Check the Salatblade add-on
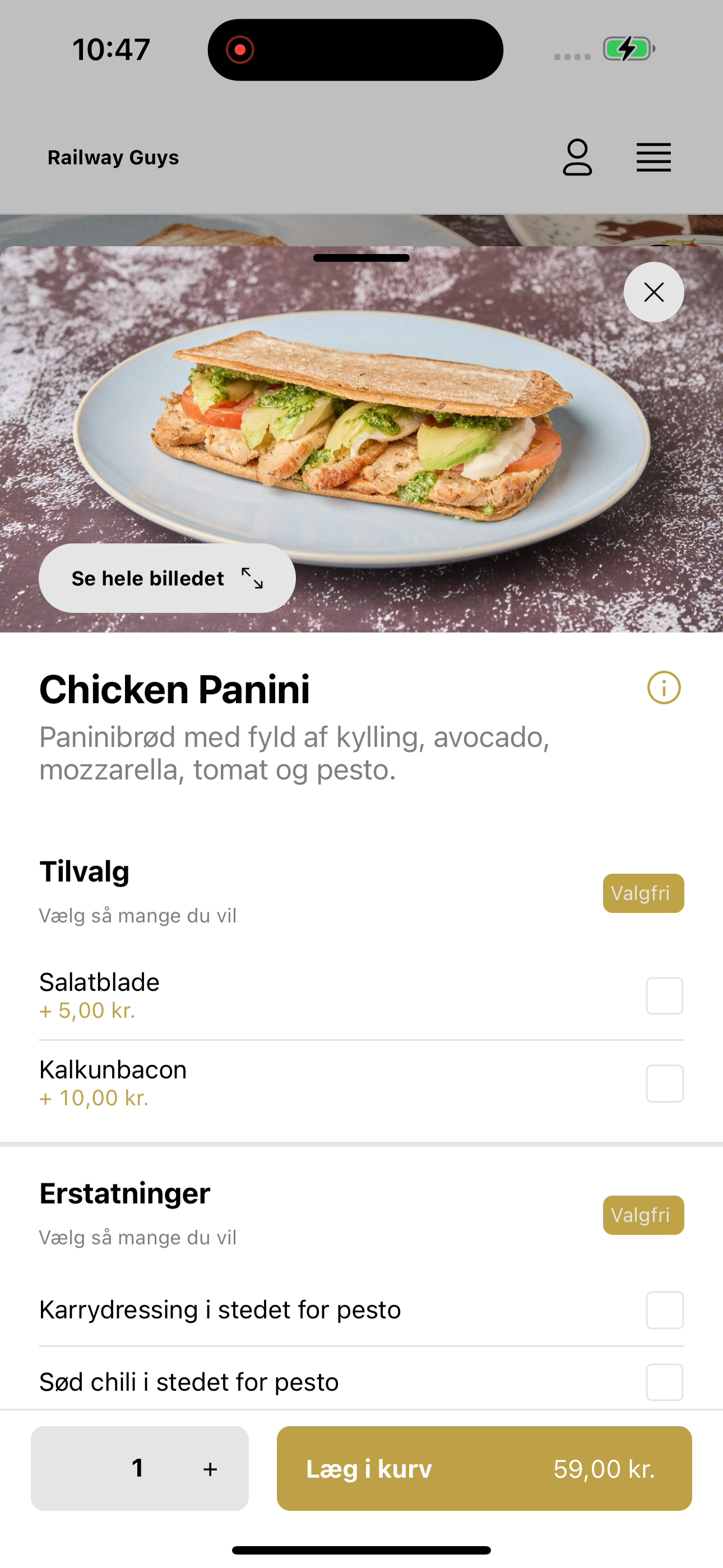This screenshot has width=723, height=1568. click(665, 996)
